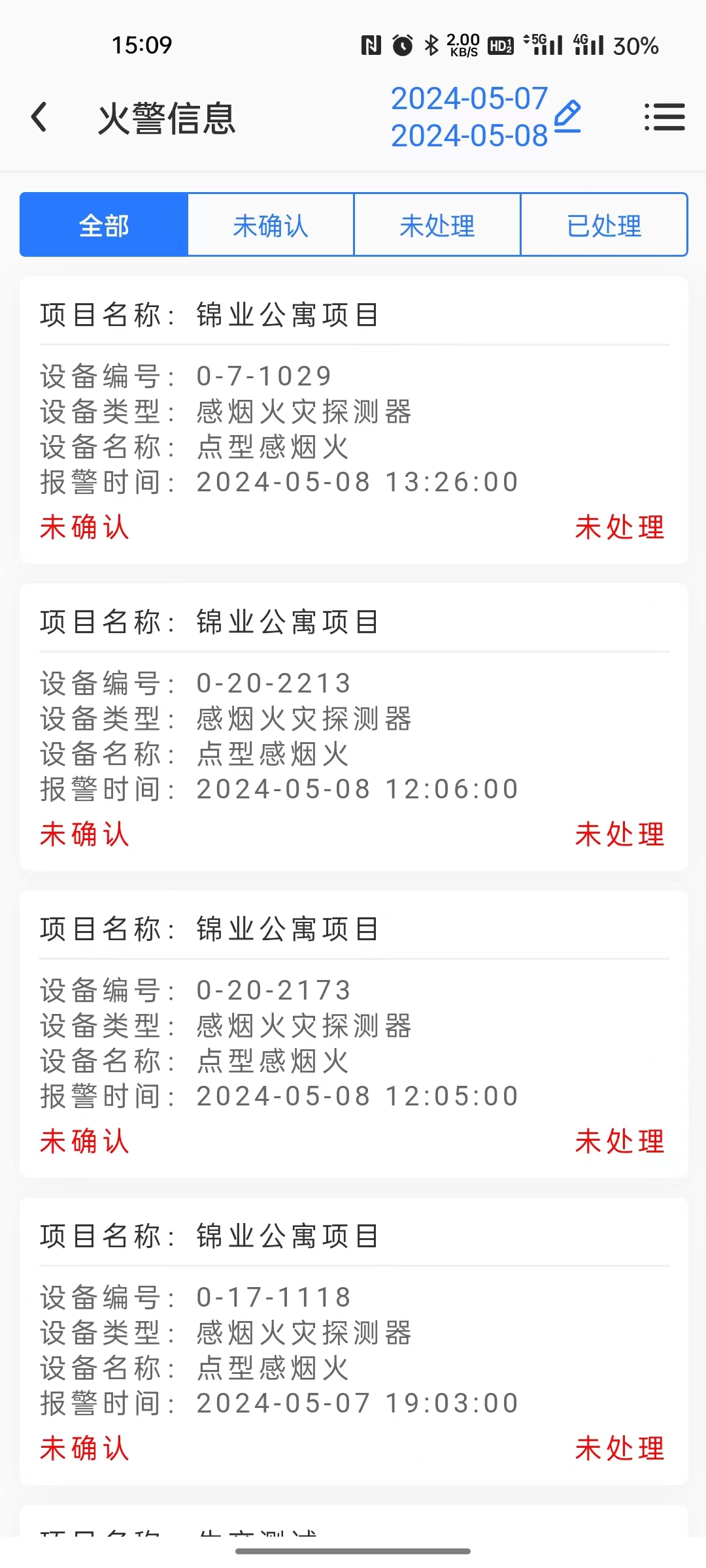Go back from the 火警信息 page
Image resolution: width=706 pixels, height=1568 pixels.
click(40, 118)
